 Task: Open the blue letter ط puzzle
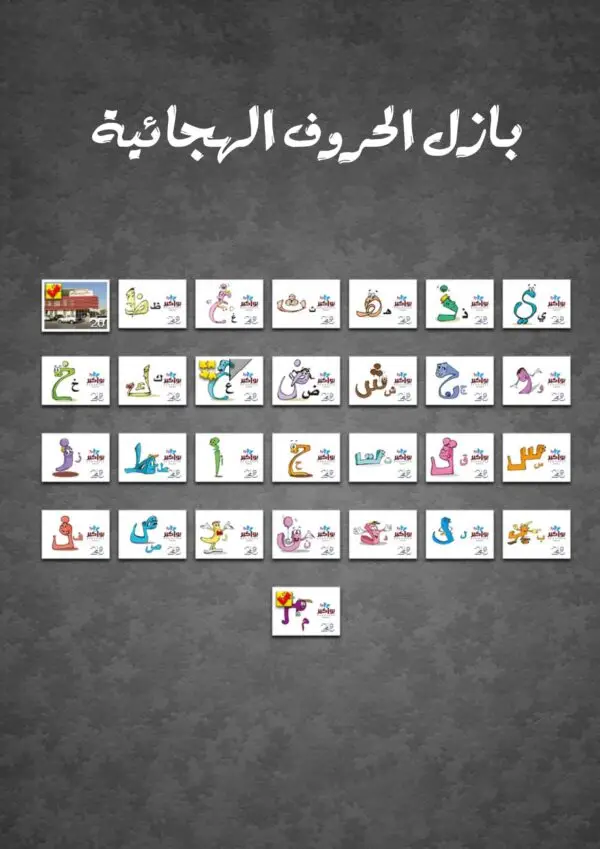click(x=152, y=458)
